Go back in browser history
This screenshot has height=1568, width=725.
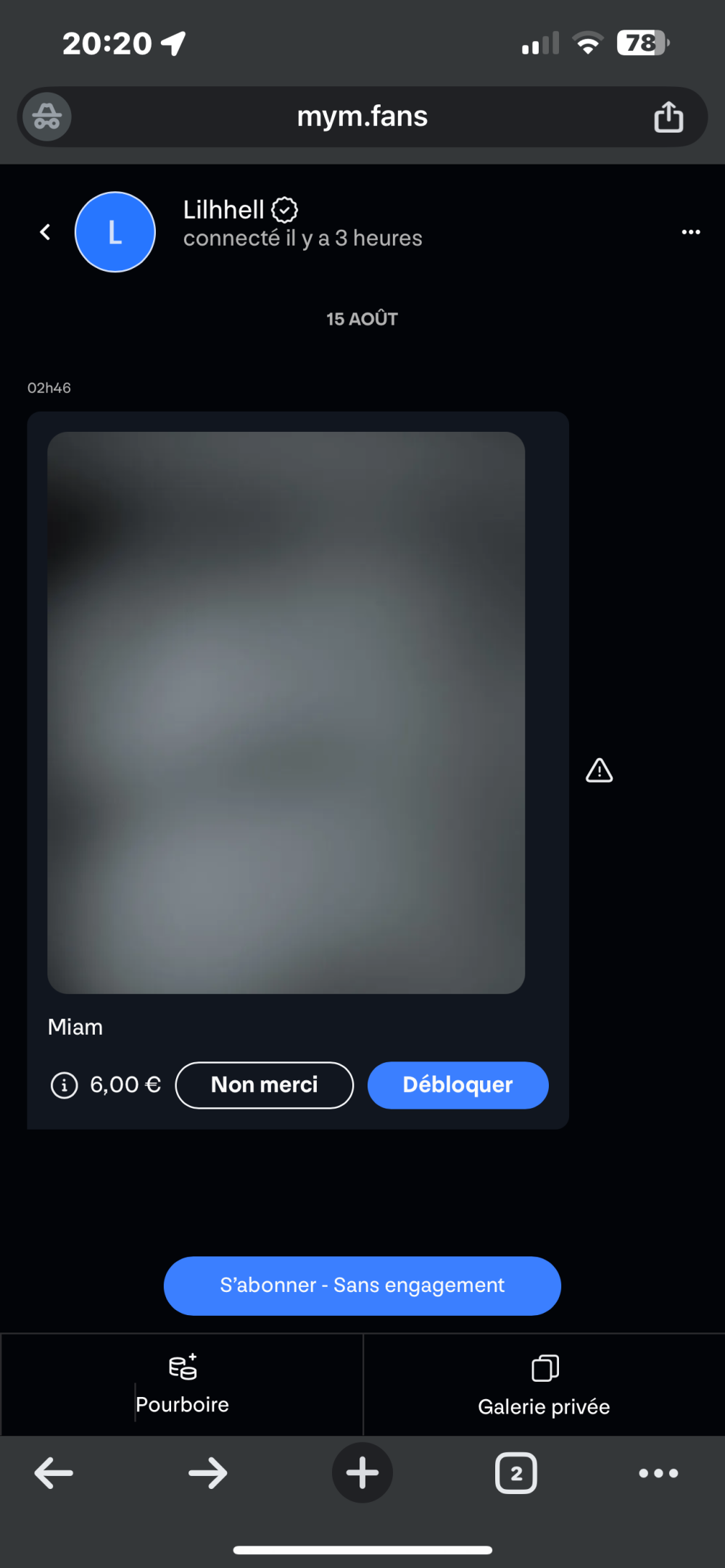54,1473
